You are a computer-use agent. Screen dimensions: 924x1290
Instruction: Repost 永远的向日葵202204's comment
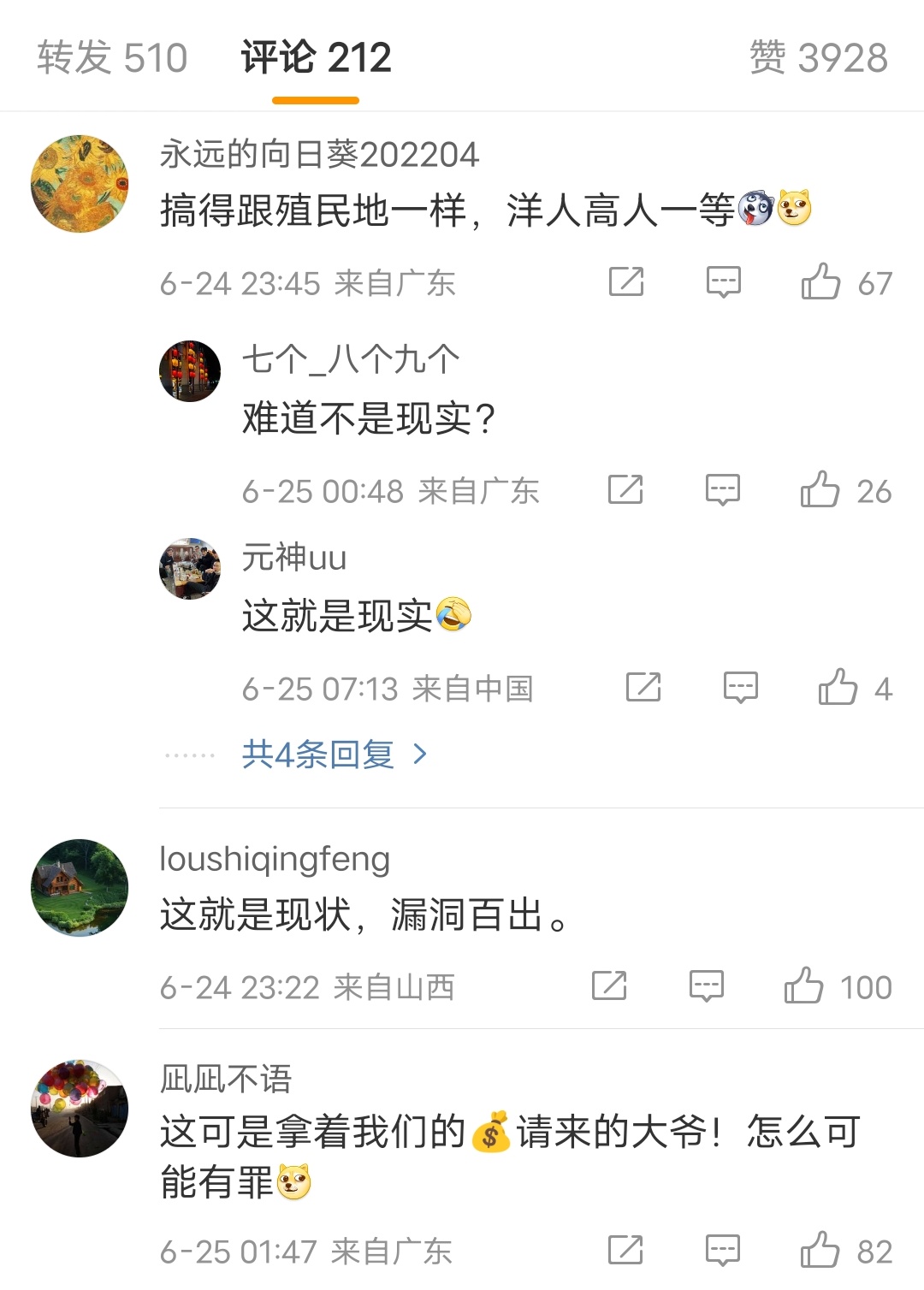pyautogui.click(x=625, y=281)
